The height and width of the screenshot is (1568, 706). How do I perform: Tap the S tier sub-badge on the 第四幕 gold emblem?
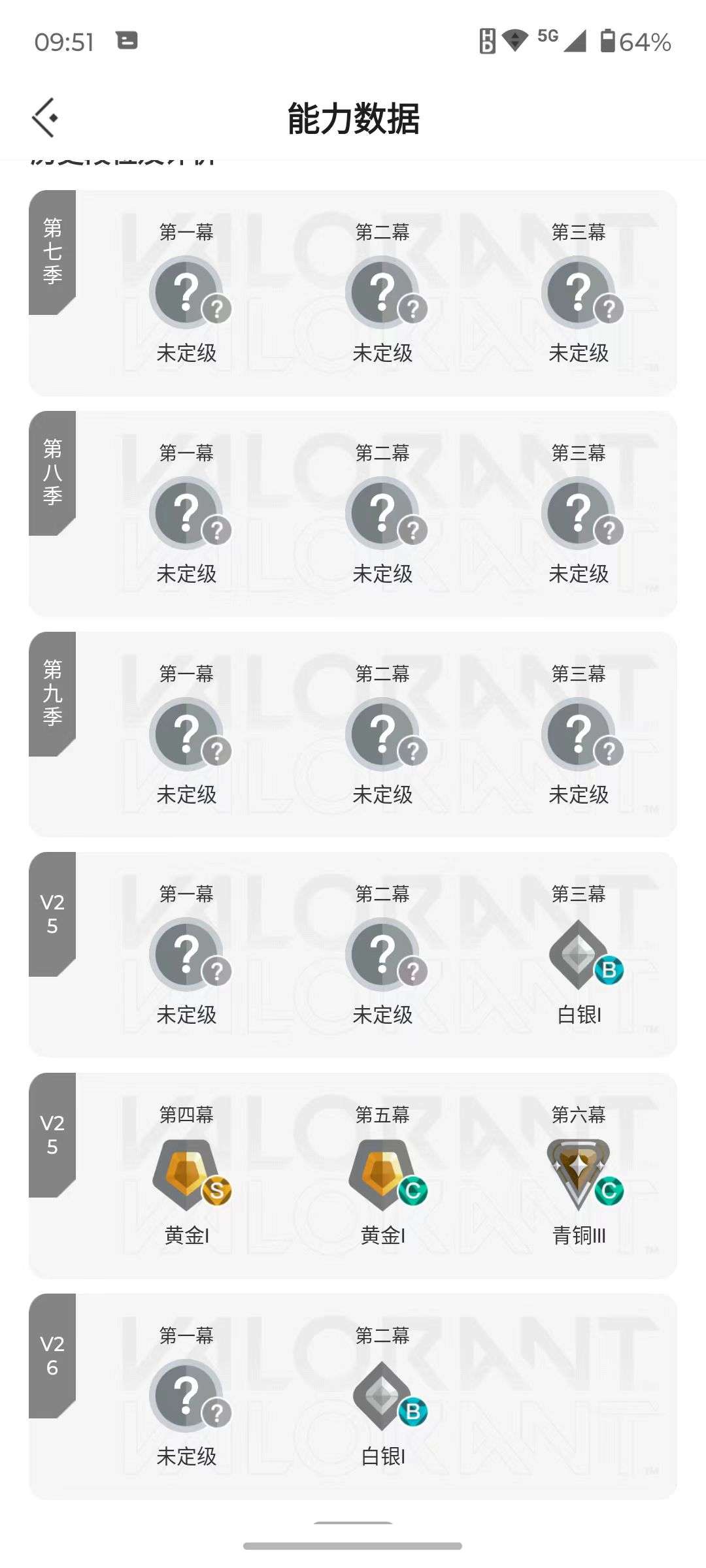pyautogui.click(x=218, y=1190)
